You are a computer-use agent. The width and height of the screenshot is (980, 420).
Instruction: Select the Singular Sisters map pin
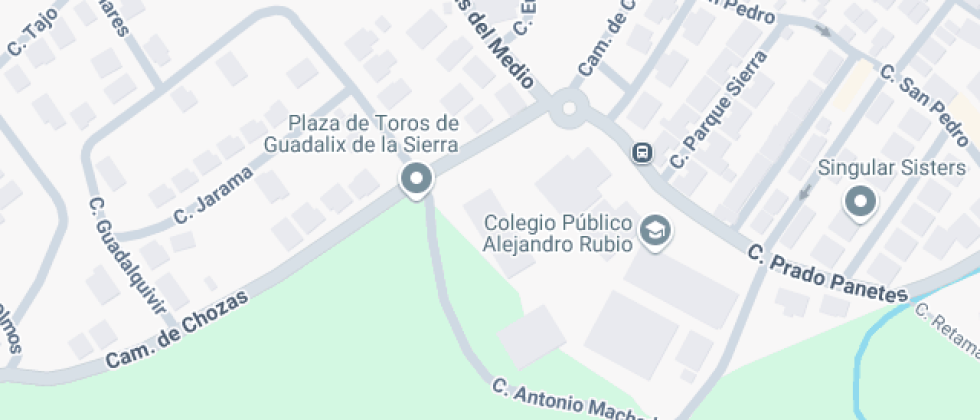859,202
